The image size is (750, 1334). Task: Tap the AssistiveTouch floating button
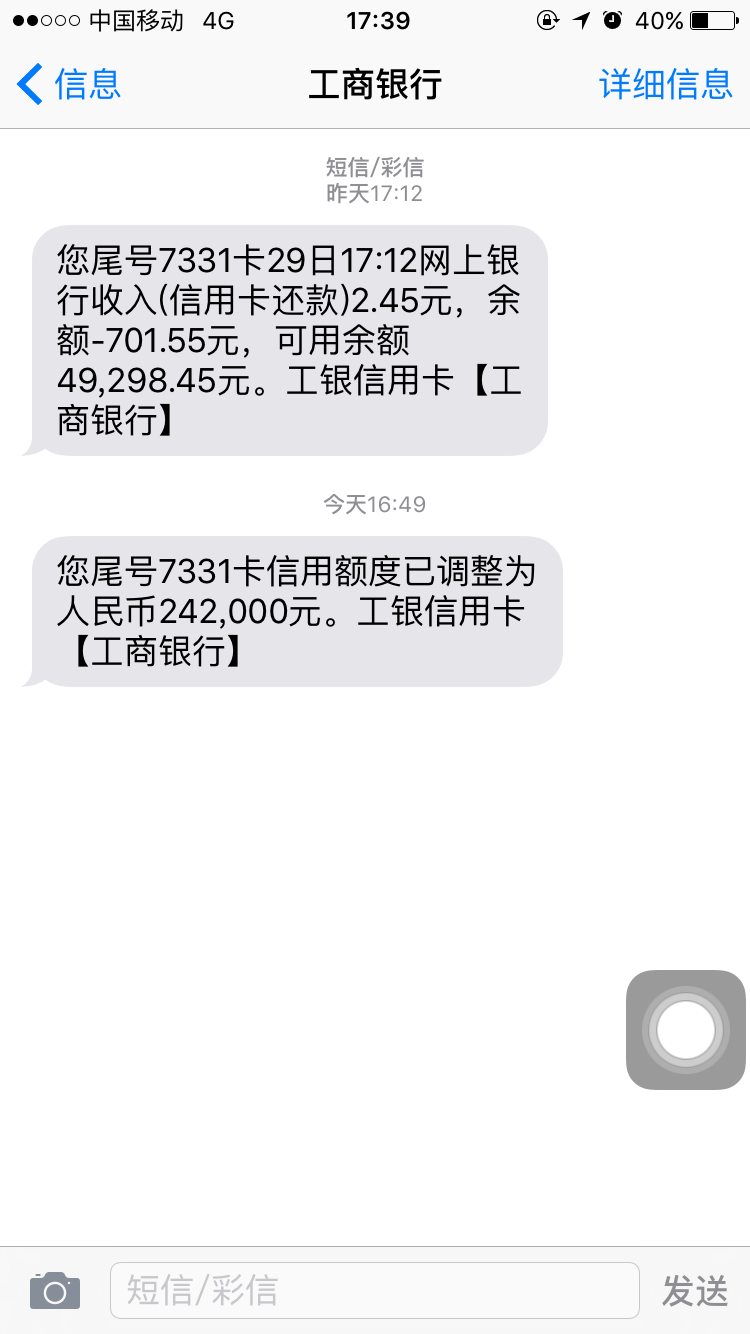pos(686,1029)
